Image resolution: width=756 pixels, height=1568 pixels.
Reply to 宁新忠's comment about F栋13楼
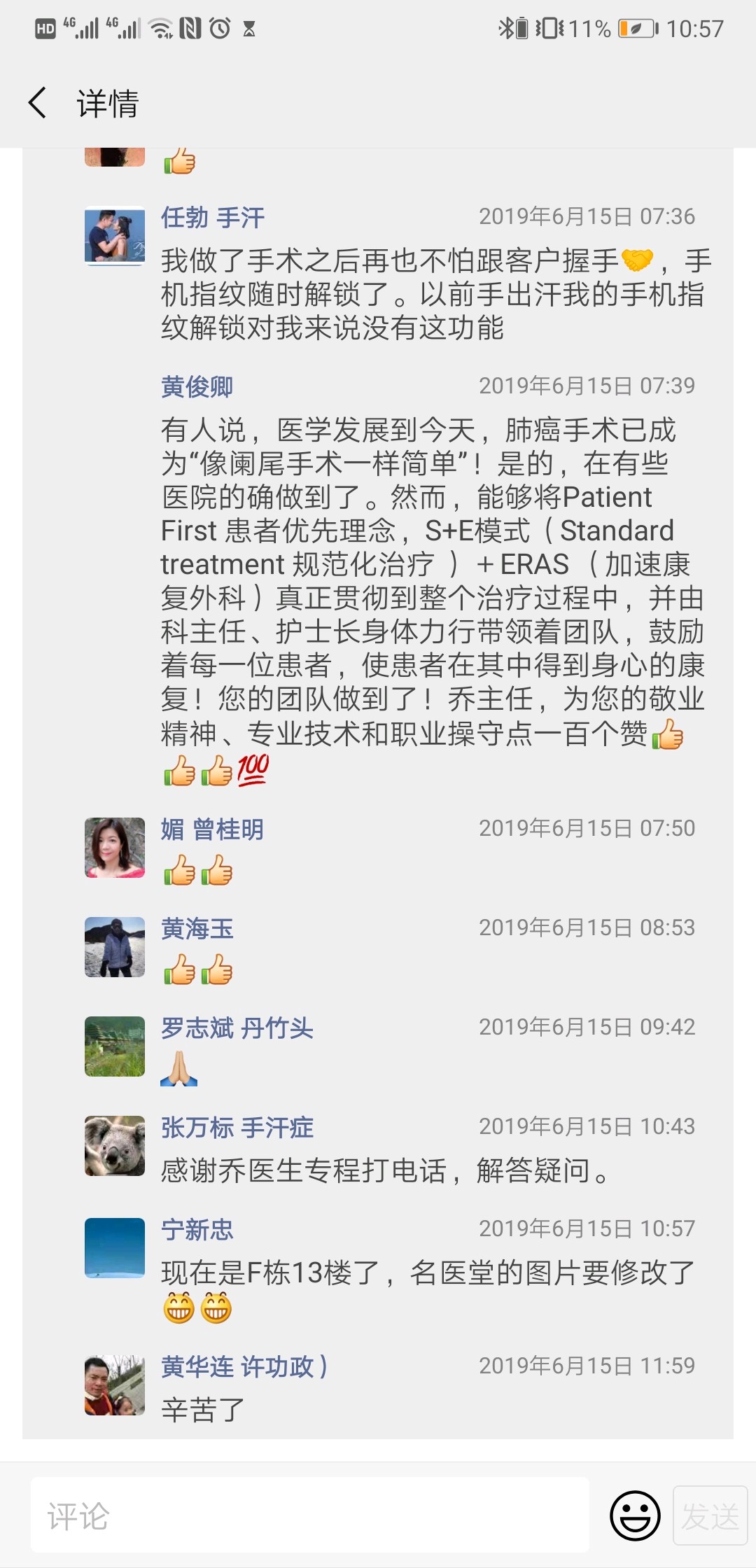coord(428,1289)
